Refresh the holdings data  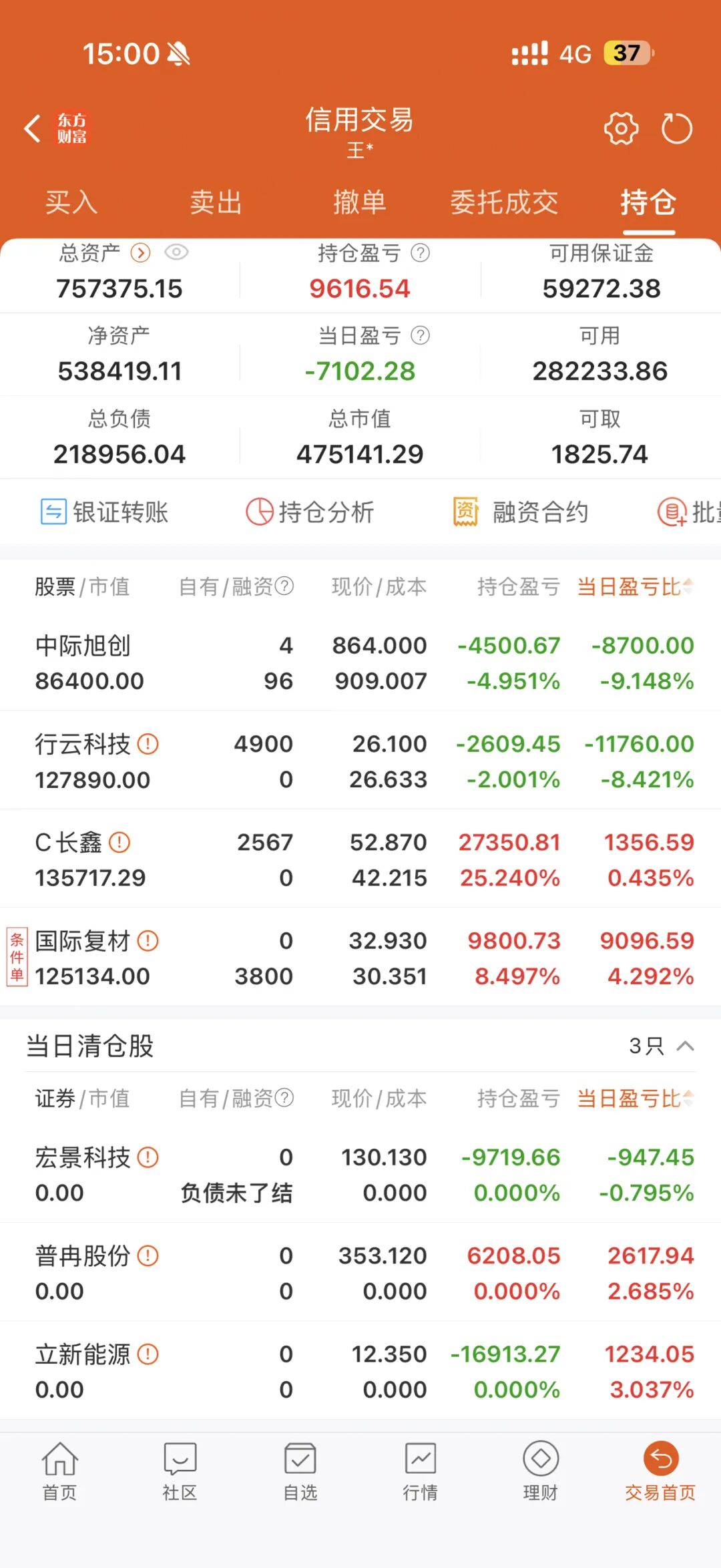pos(676,128)
